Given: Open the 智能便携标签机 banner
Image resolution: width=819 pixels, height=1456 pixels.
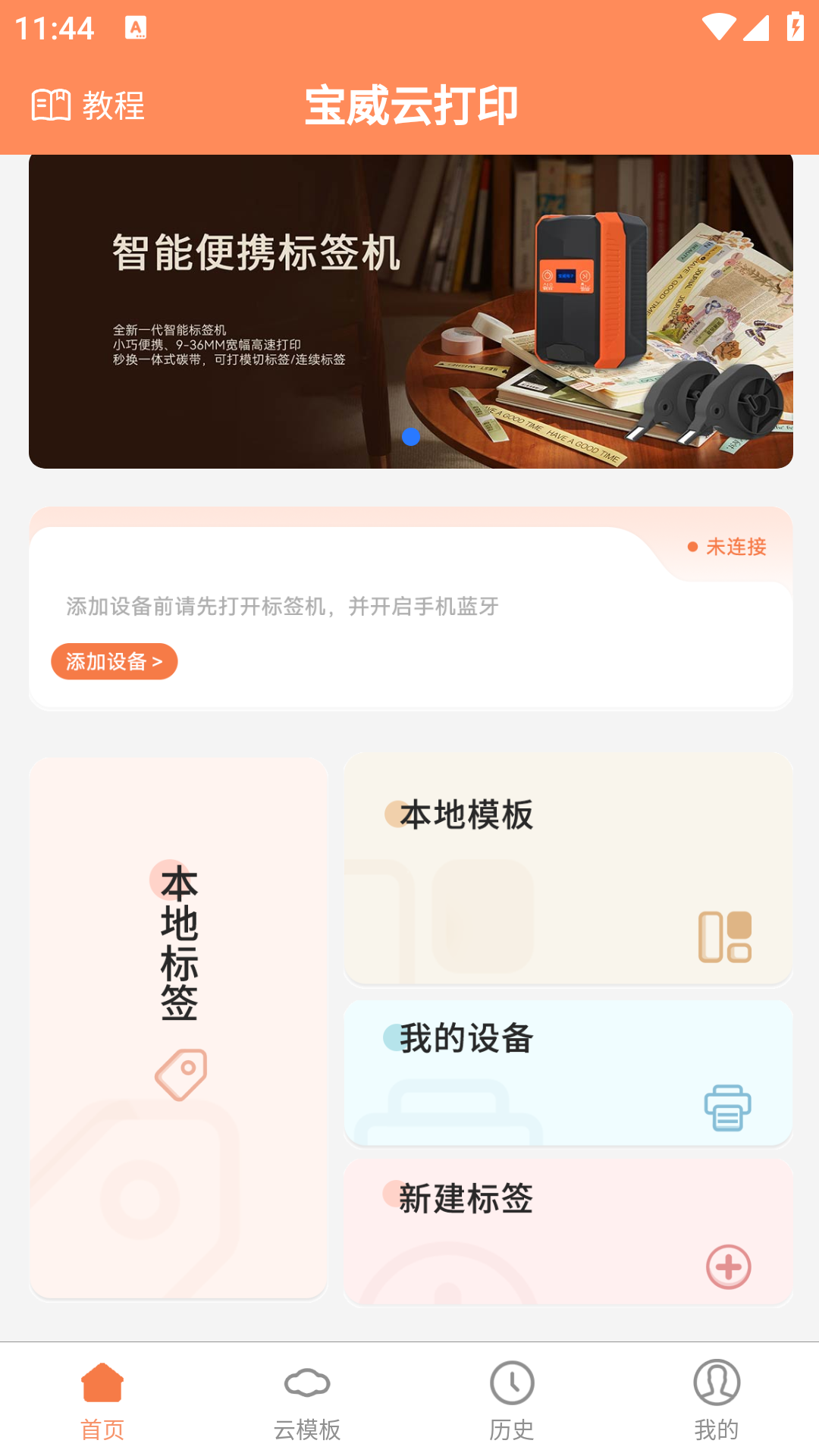Looking at the screenshot, I should click(x=410, y=311).
